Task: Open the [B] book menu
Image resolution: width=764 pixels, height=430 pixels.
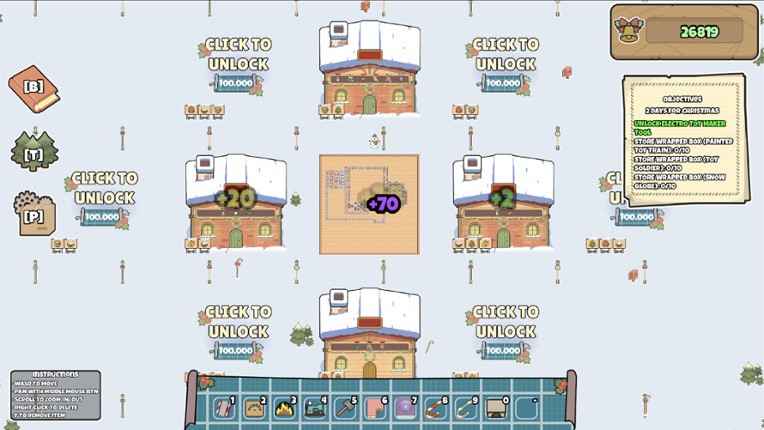Action: pos(33,90)
